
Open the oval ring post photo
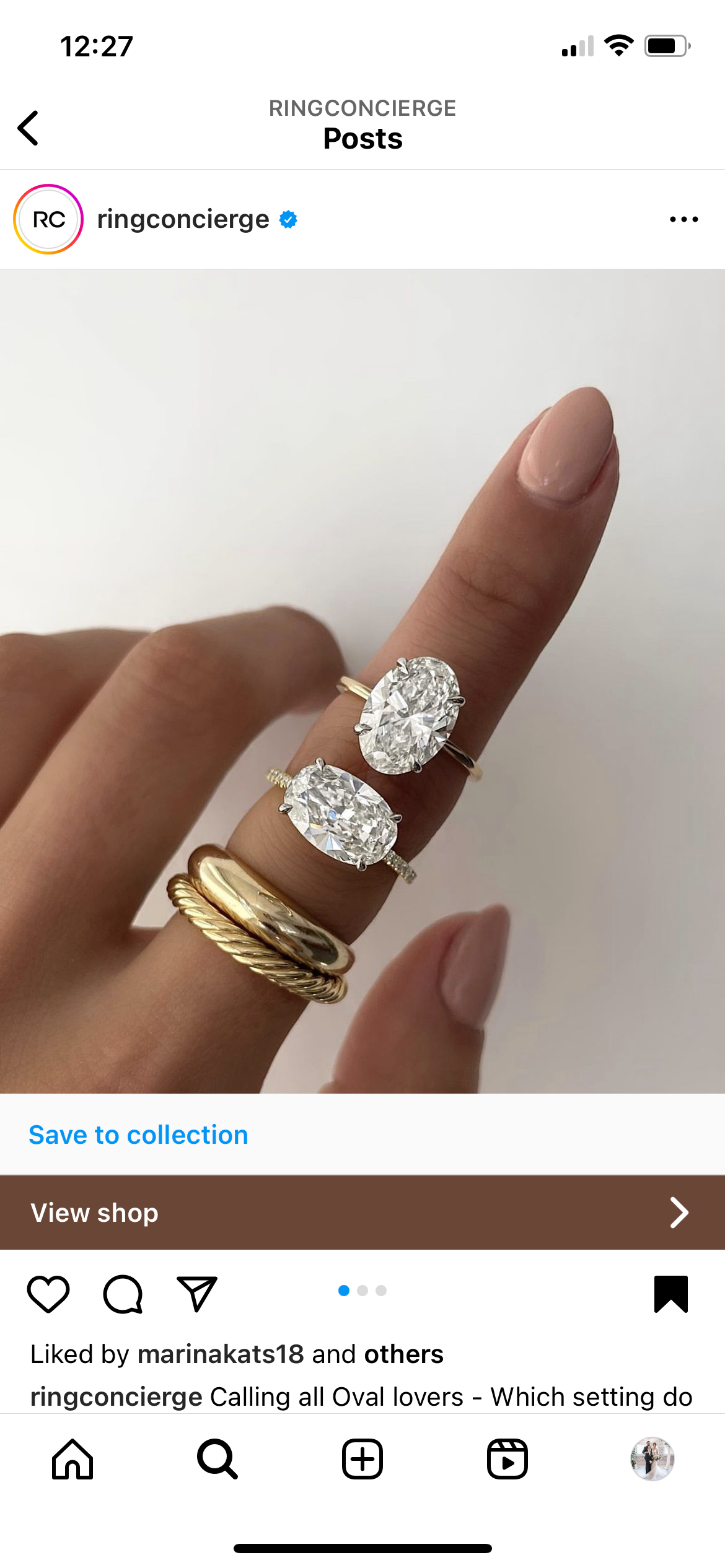click(362, 681)
